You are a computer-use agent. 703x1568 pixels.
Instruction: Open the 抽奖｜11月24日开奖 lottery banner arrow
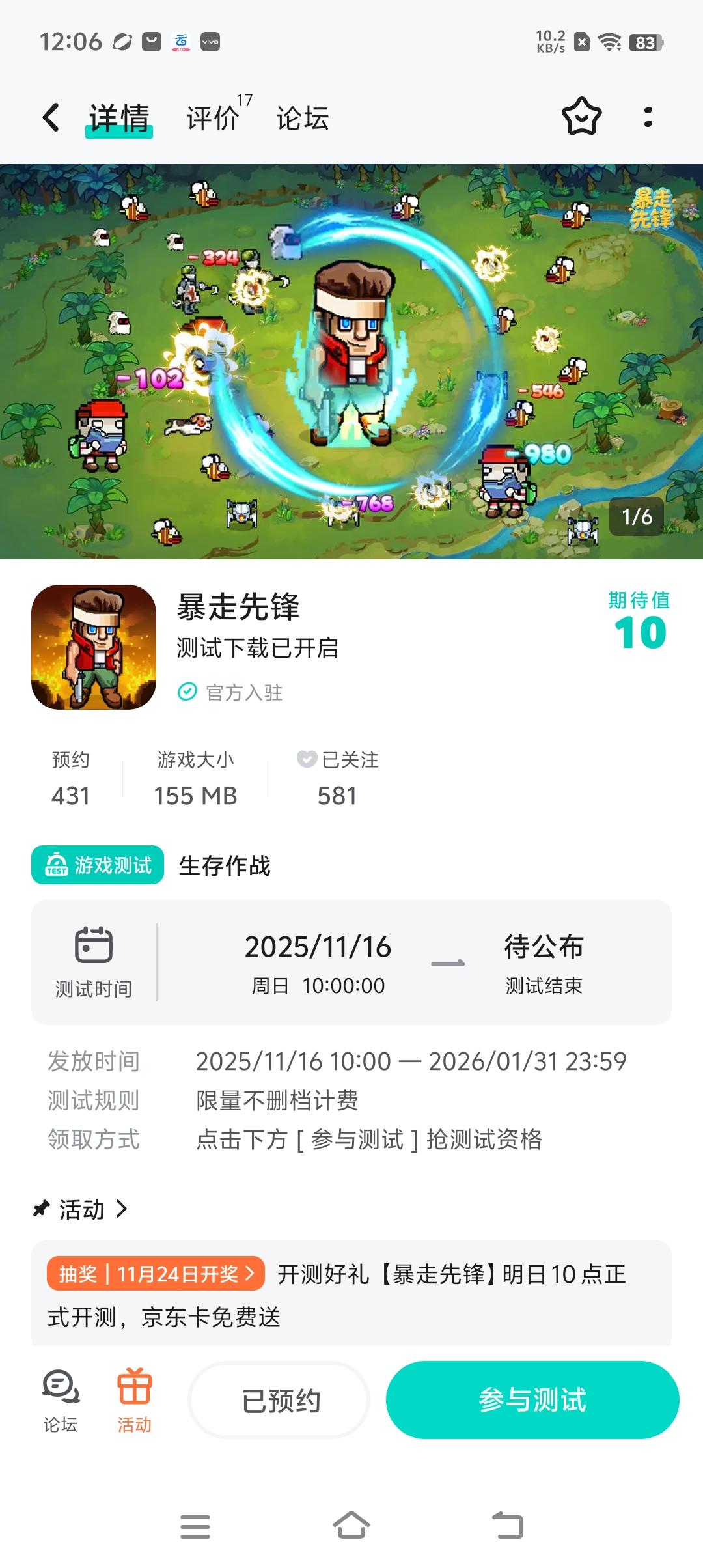coord(251,1275)
